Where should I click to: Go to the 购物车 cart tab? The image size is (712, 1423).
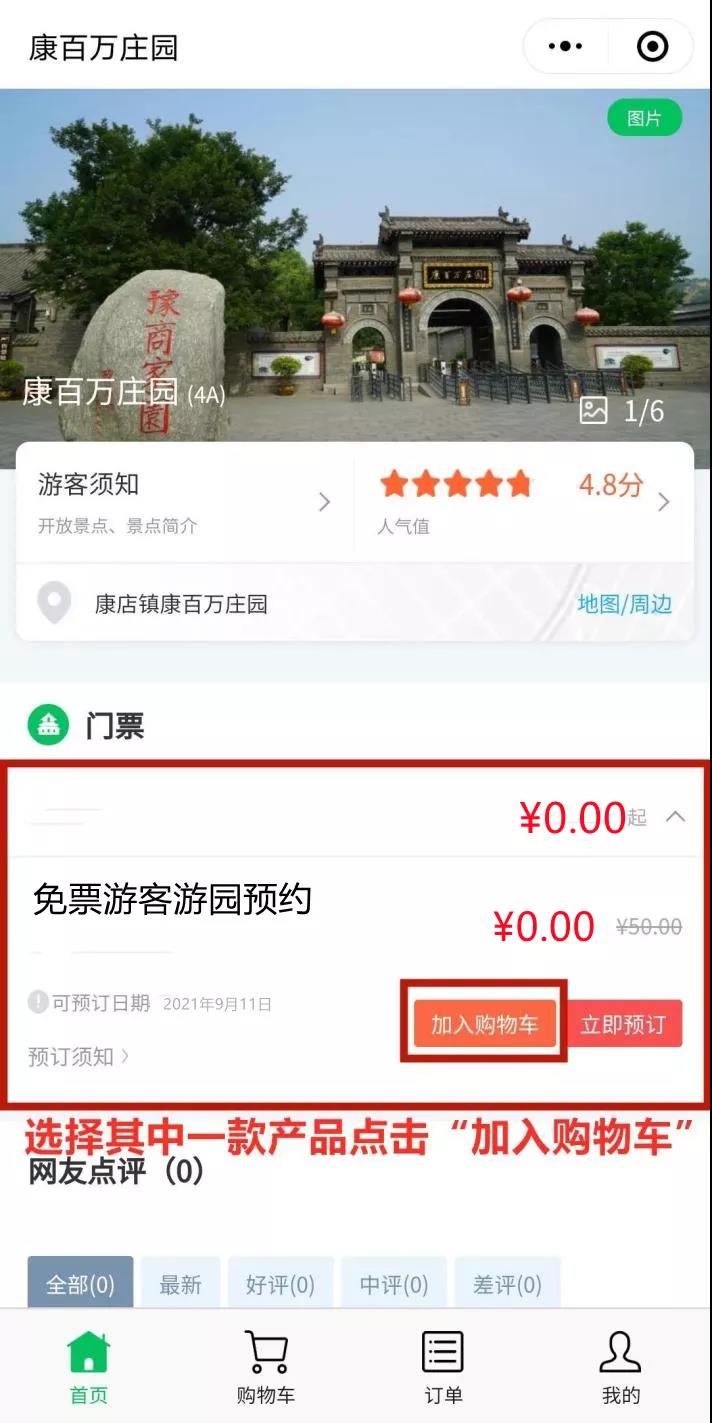coord(266,1368)
